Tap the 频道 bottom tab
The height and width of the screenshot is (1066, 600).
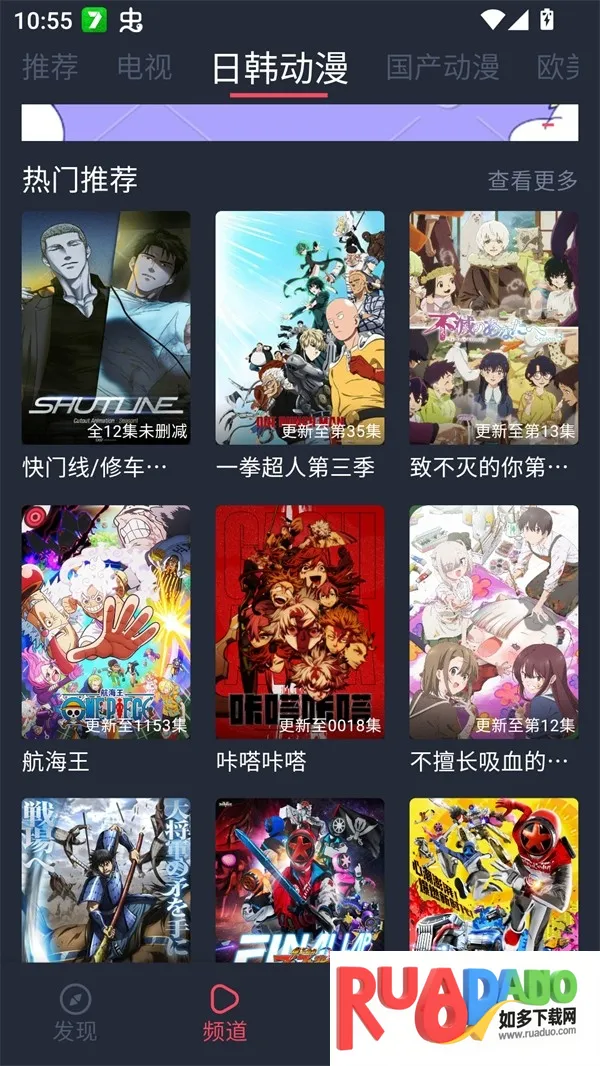pos(224,1012)
